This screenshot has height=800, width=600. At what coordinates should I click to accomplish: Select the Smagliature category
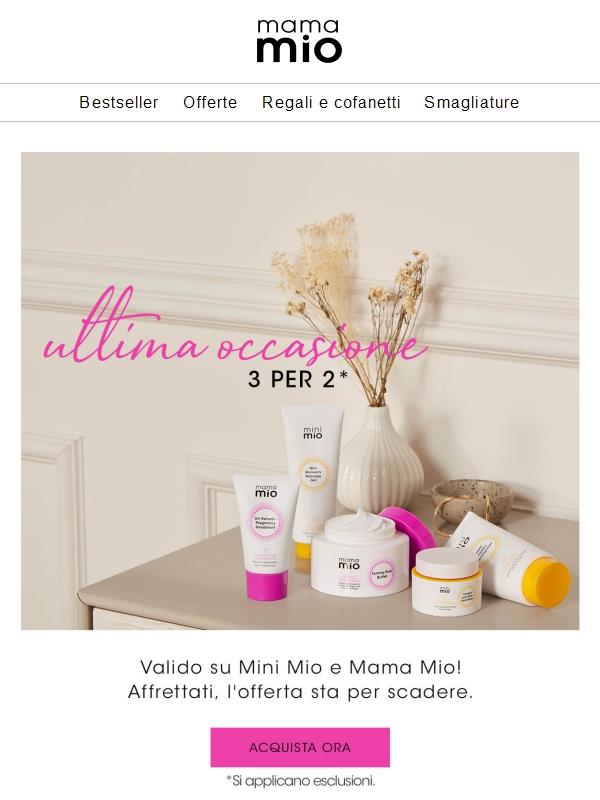(471, 103)
